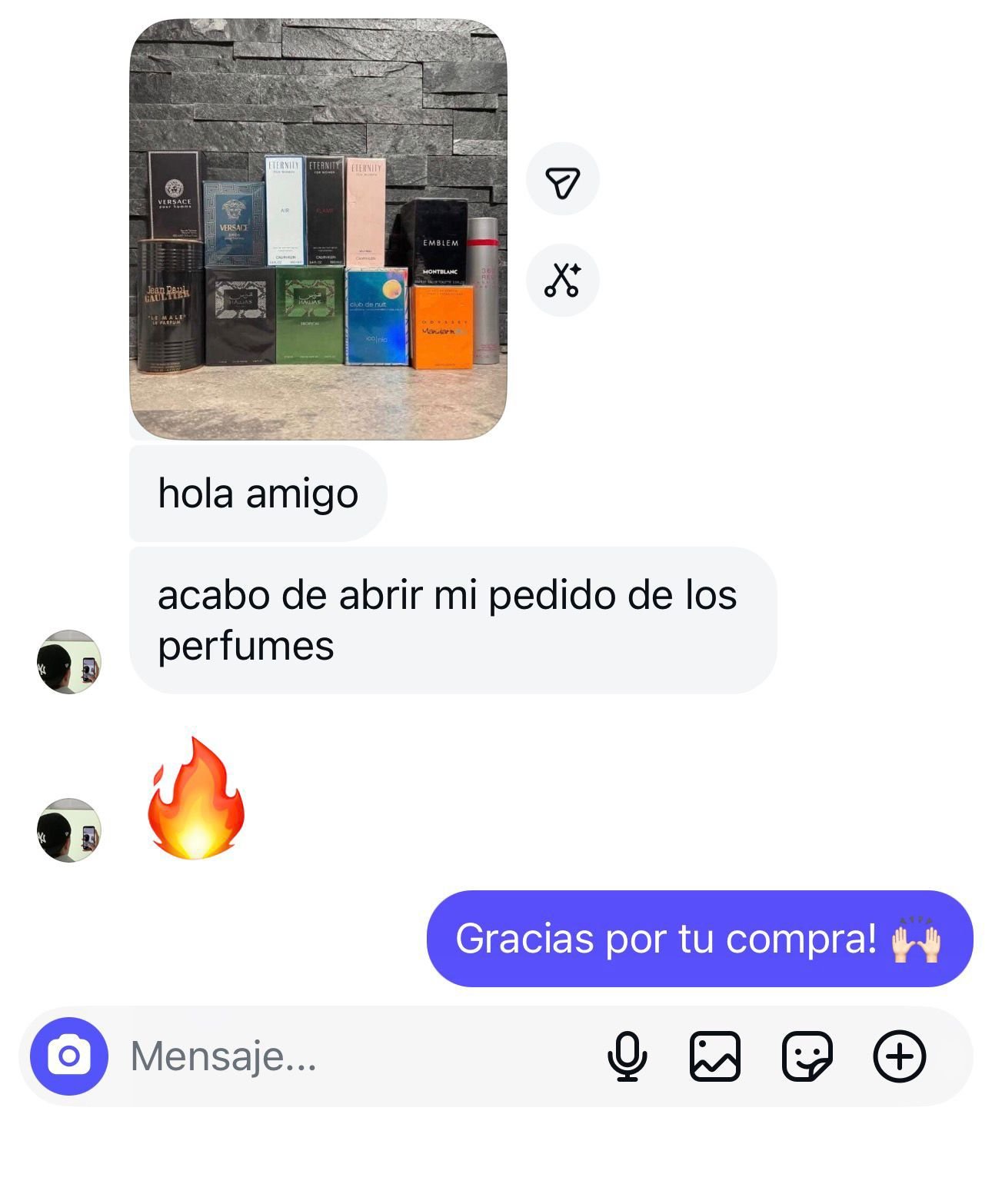Open more options with the plus icon
Screen dimensions: 992x1204
[899, 1056]
